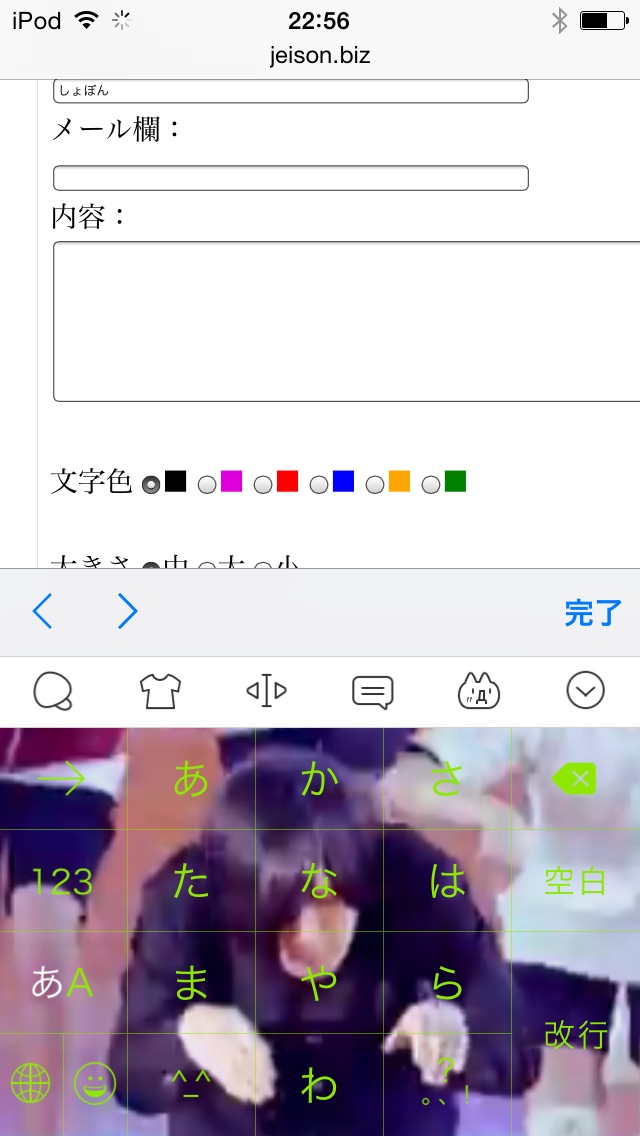
Task: Open the cat-face kaomoji icon
Action: (479, 690)
